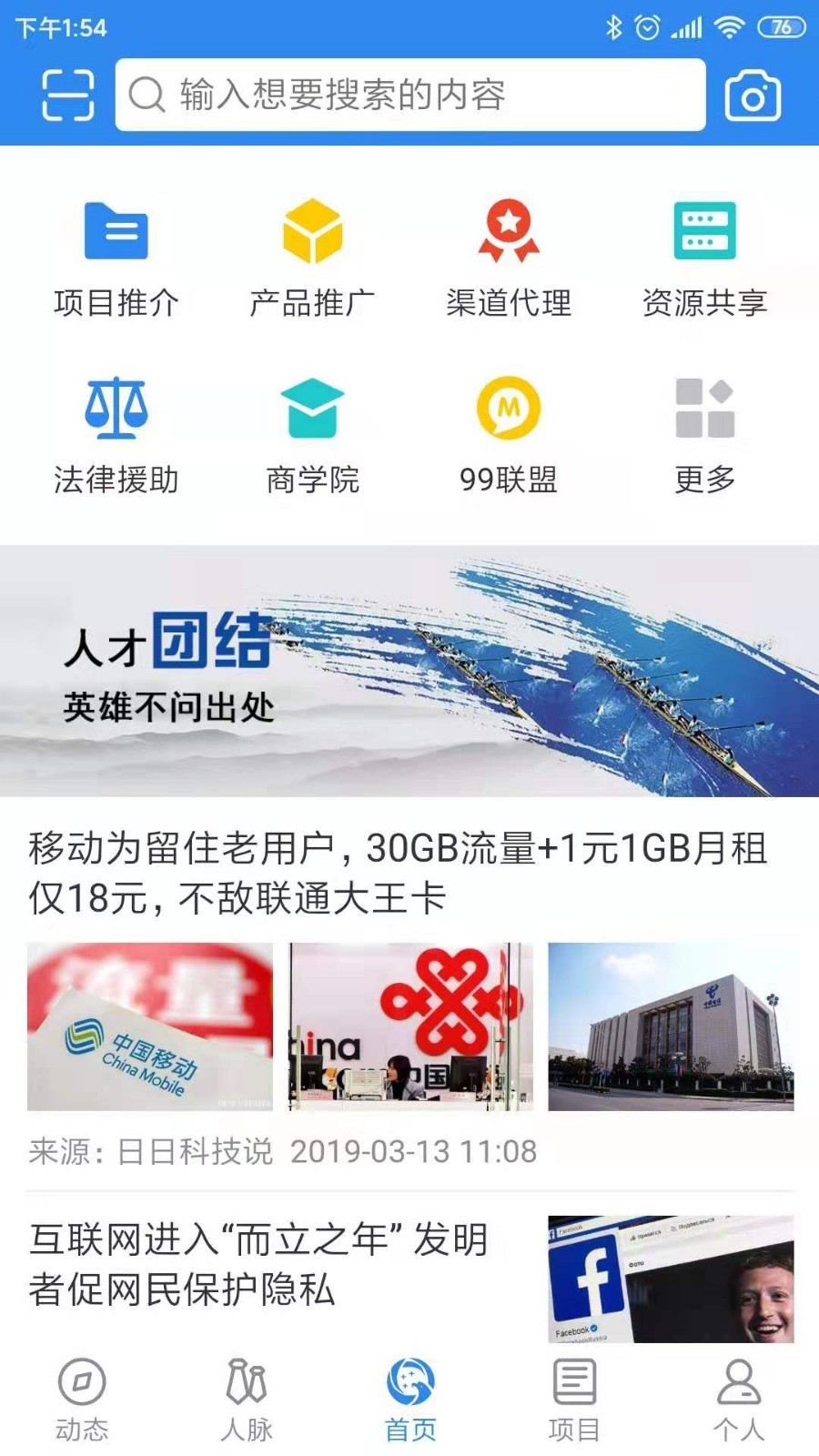Open the 互联网进入“而立之年” article
Screen dimensions: 819x1456
coord(259,1265)
